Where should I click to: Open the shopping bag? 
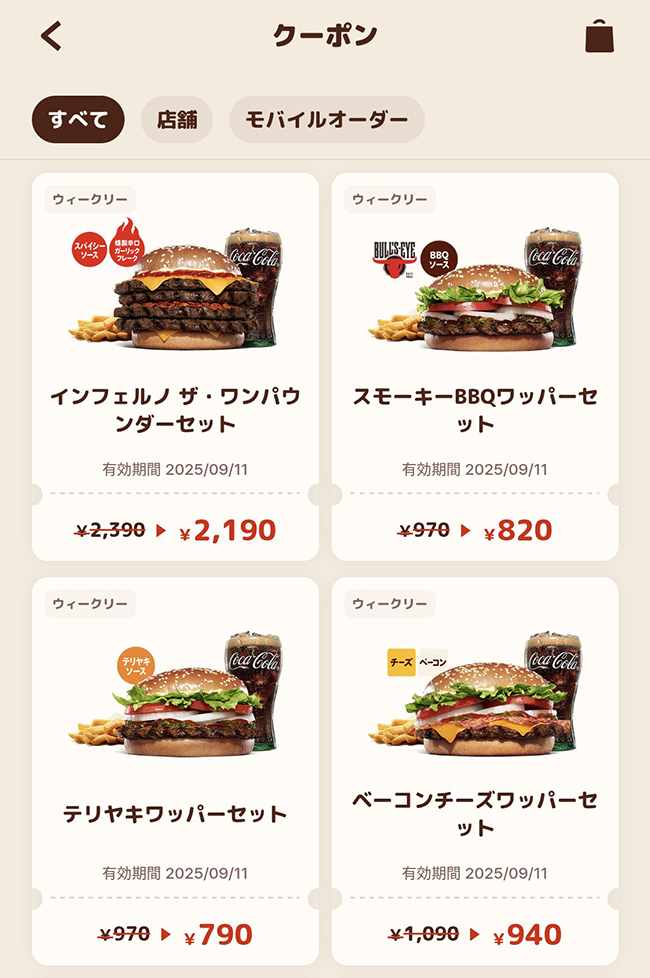[x=599, y=37]
